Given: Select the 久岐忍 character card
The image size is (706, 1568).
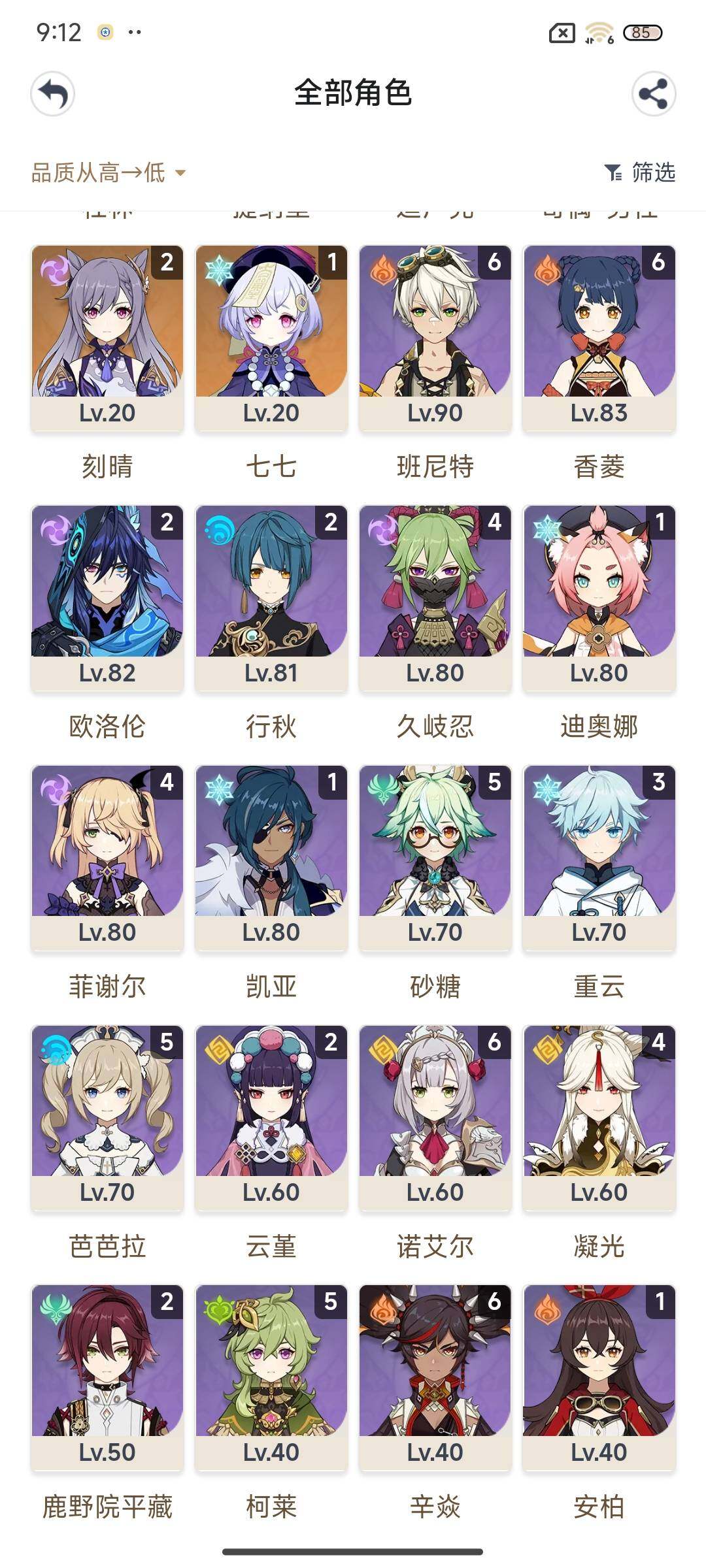Looking at the screenshot, I should click(435, 596).
